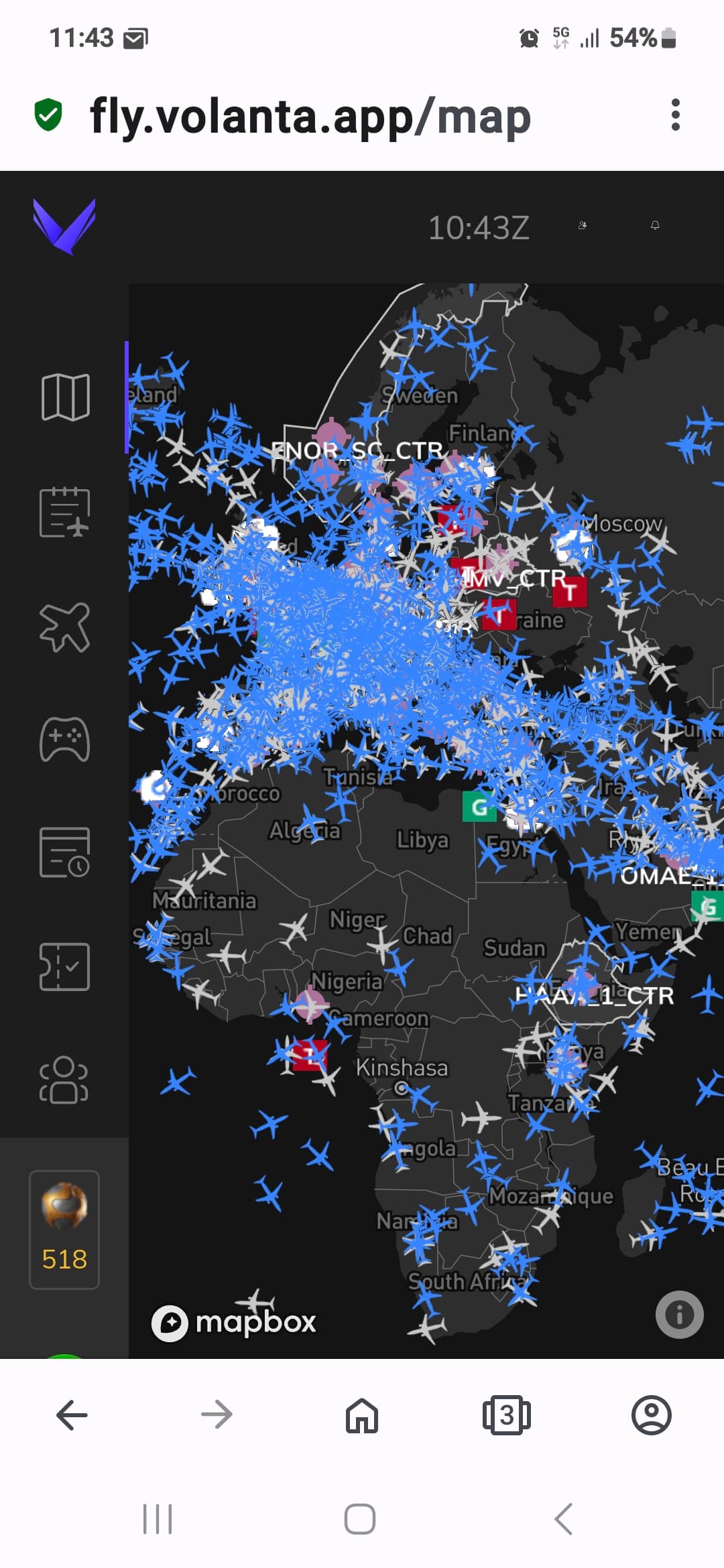The width and height of the screenshot is (724, 1568).
Task: Select the ENOR_SC_CTR control zone label
Action: (357, 451)
